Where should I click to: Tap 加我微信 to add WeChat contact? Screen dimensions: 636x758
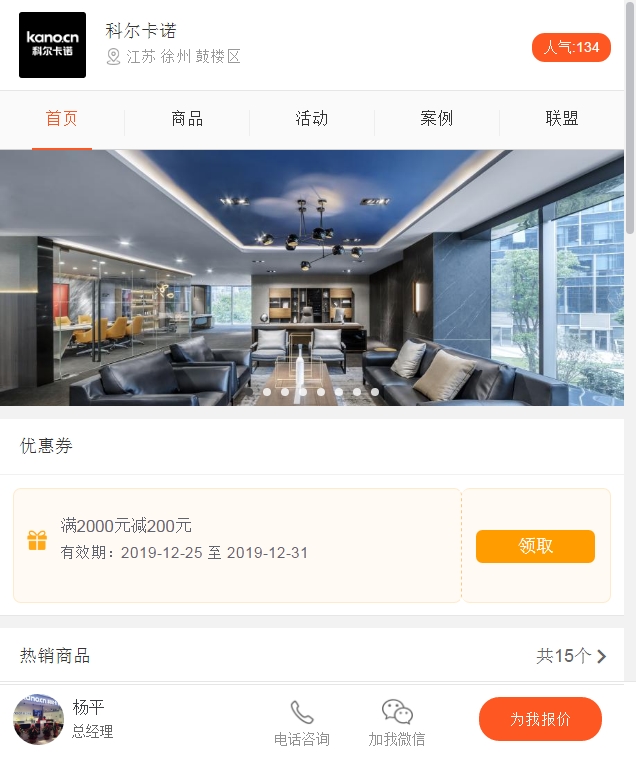point(397,723)
